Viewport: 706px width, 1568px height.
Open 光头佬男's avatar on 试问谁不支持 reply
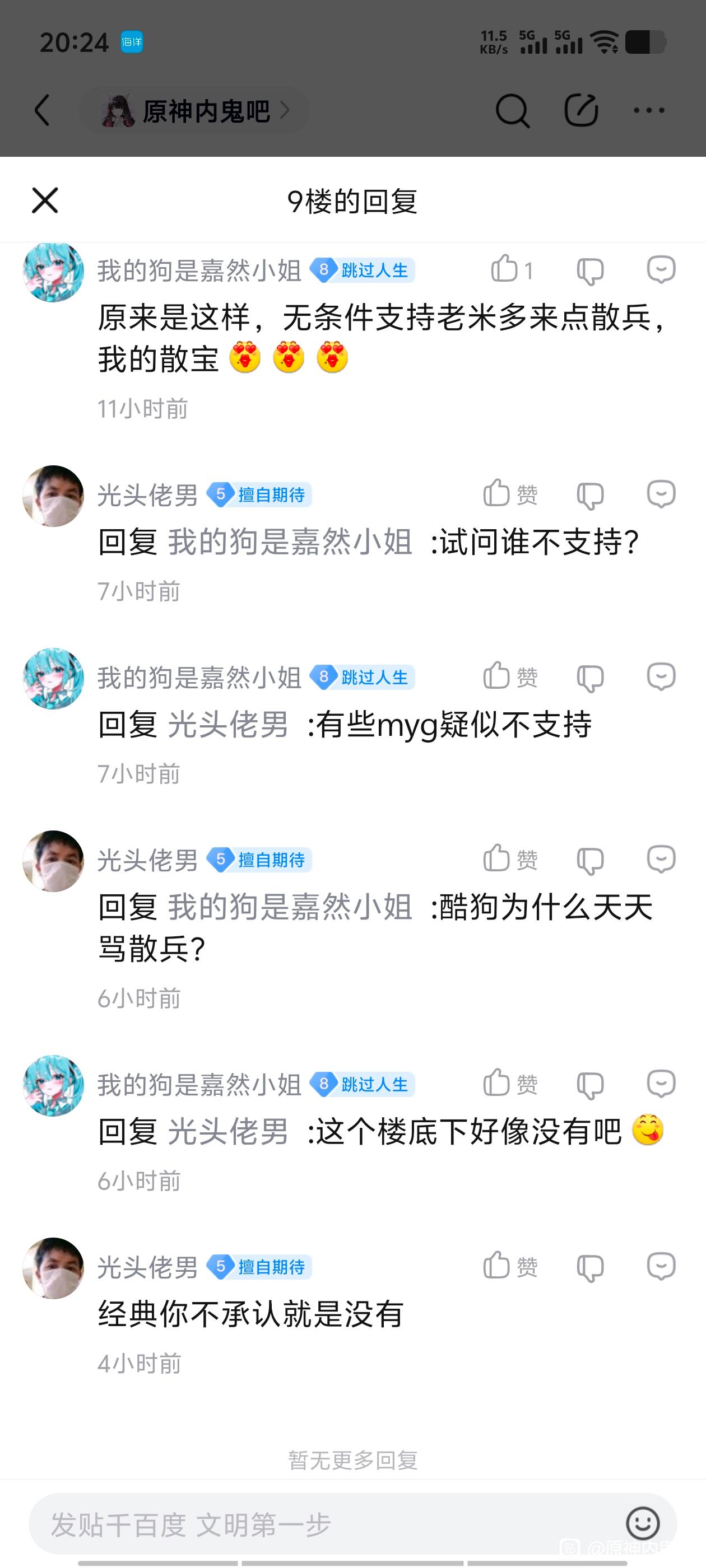[x=54, y=496]
